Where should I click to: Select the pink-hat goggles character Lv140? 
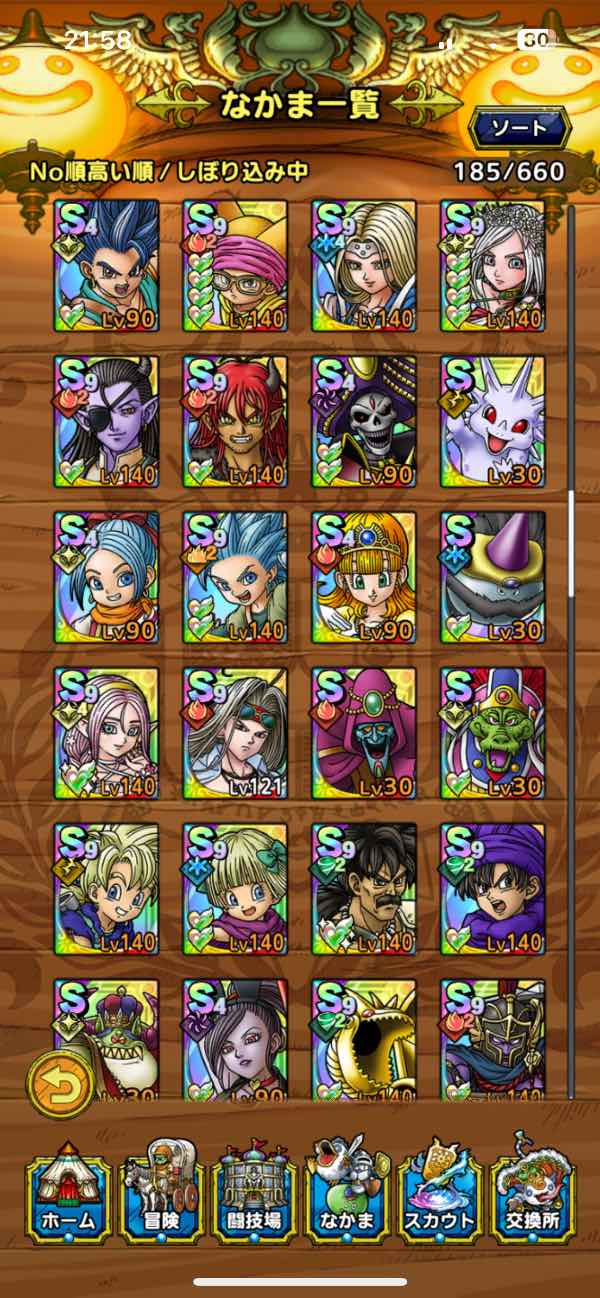(235, 266)
